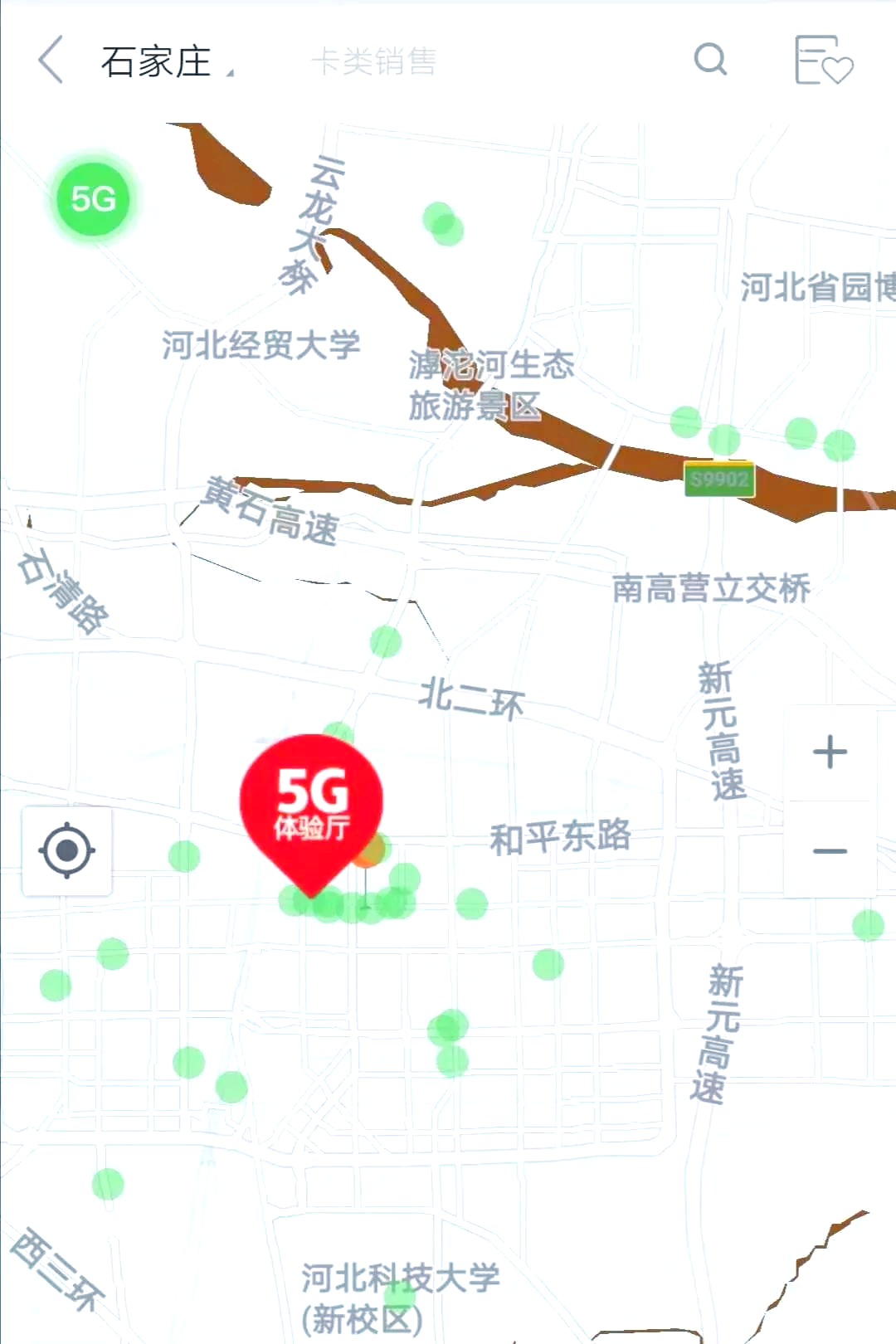Viewport: 896px width, 1344px height.
Task: Tap the search magnifier icon
Action: click(711, 62)
